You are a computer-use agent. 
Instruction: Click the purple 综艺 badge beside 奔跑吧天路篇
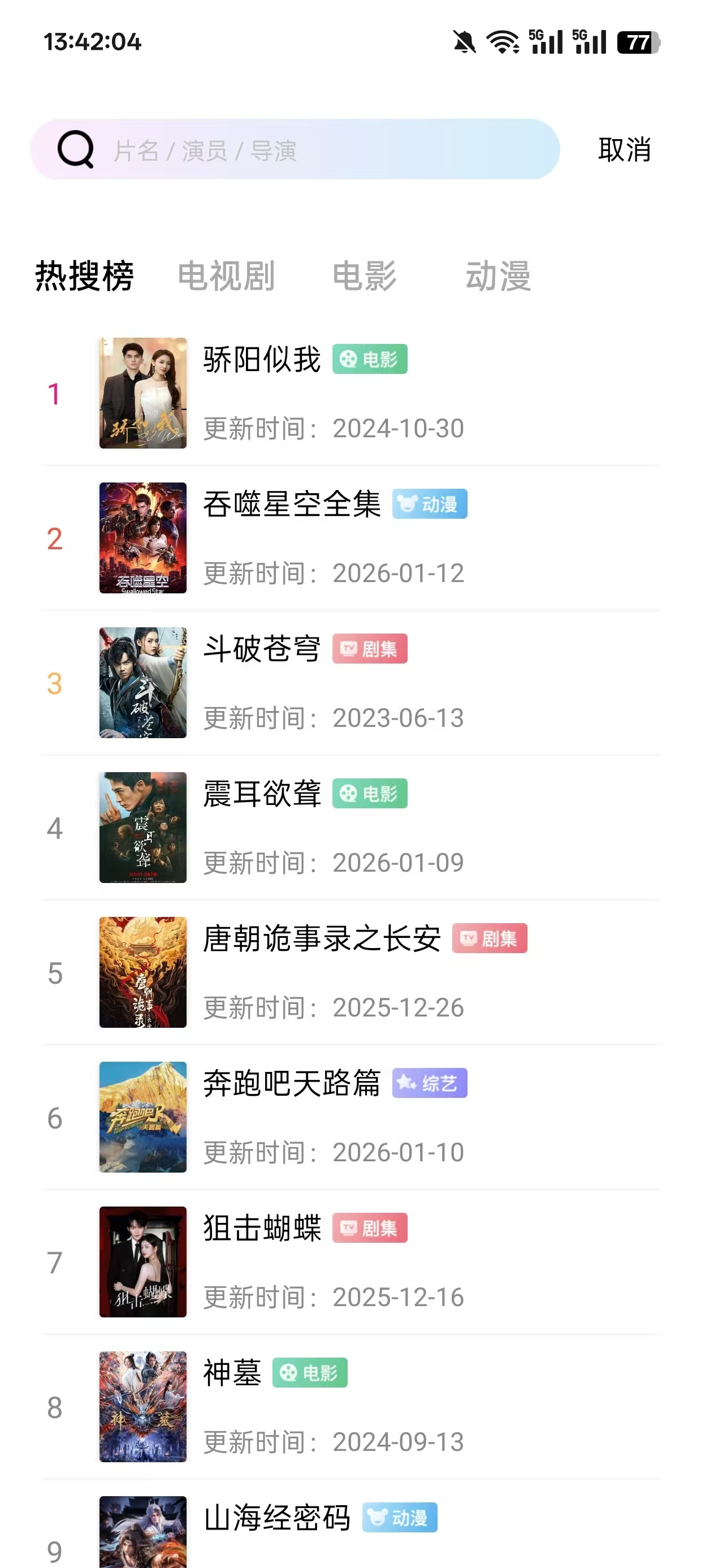pos(430,1083)
